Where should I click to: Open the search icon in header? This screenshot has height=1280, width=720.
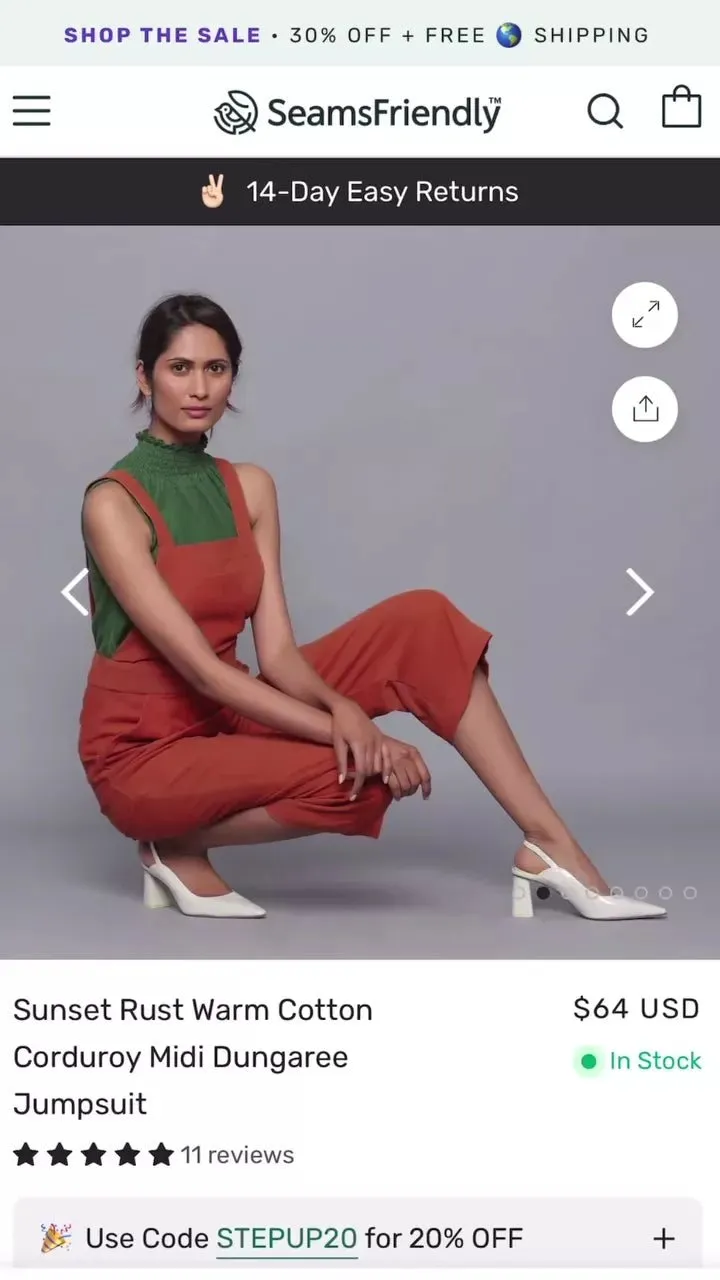point(604,111)
